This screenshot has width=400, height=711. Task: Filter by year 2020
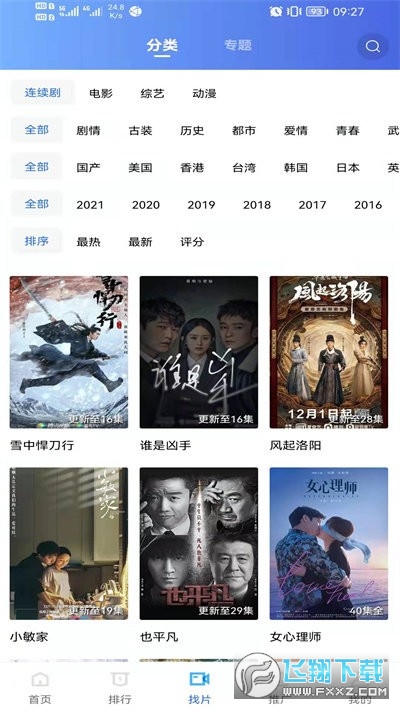(146, 205)
